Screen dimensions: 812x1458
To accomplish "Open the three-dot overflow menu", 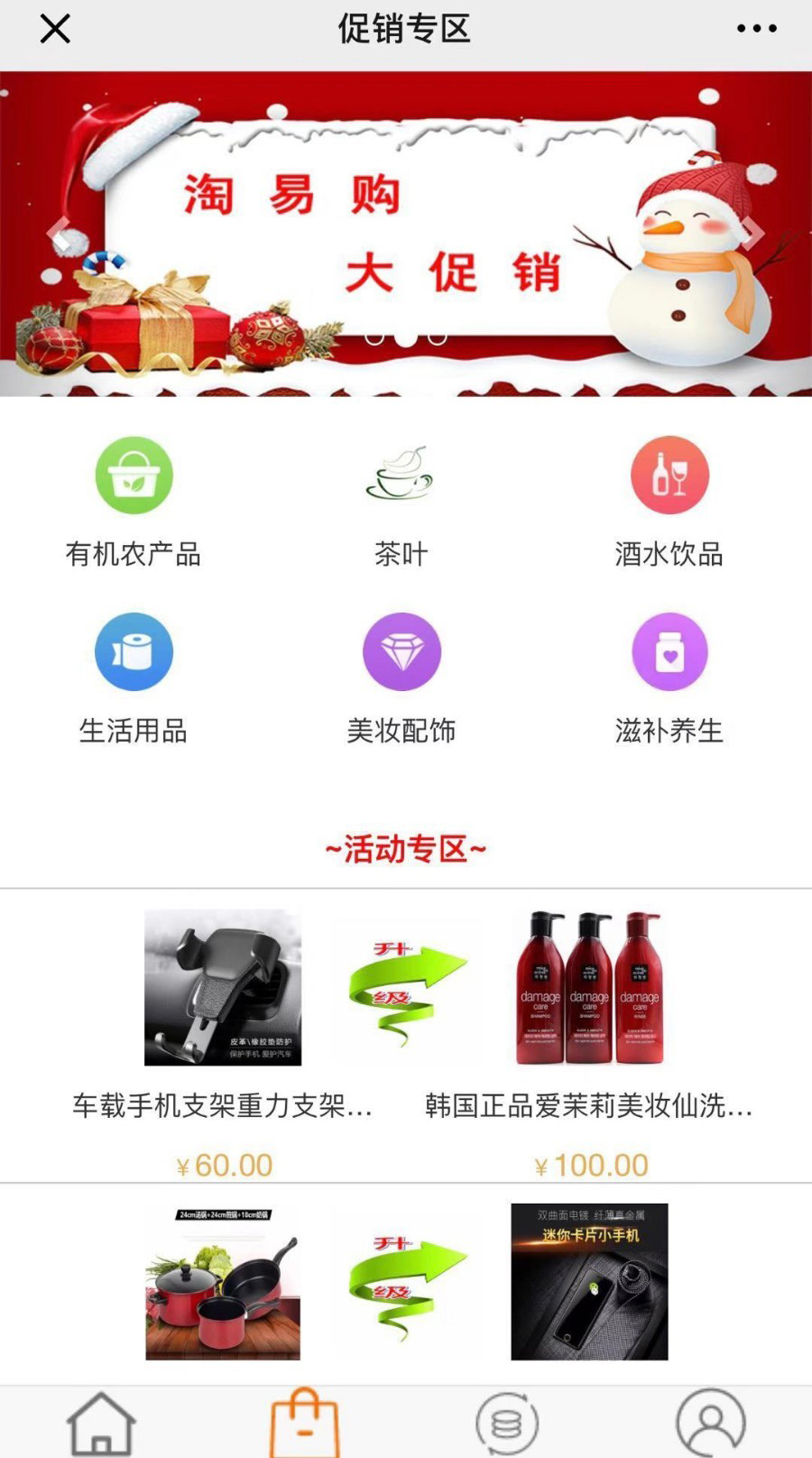I will 756,29.
